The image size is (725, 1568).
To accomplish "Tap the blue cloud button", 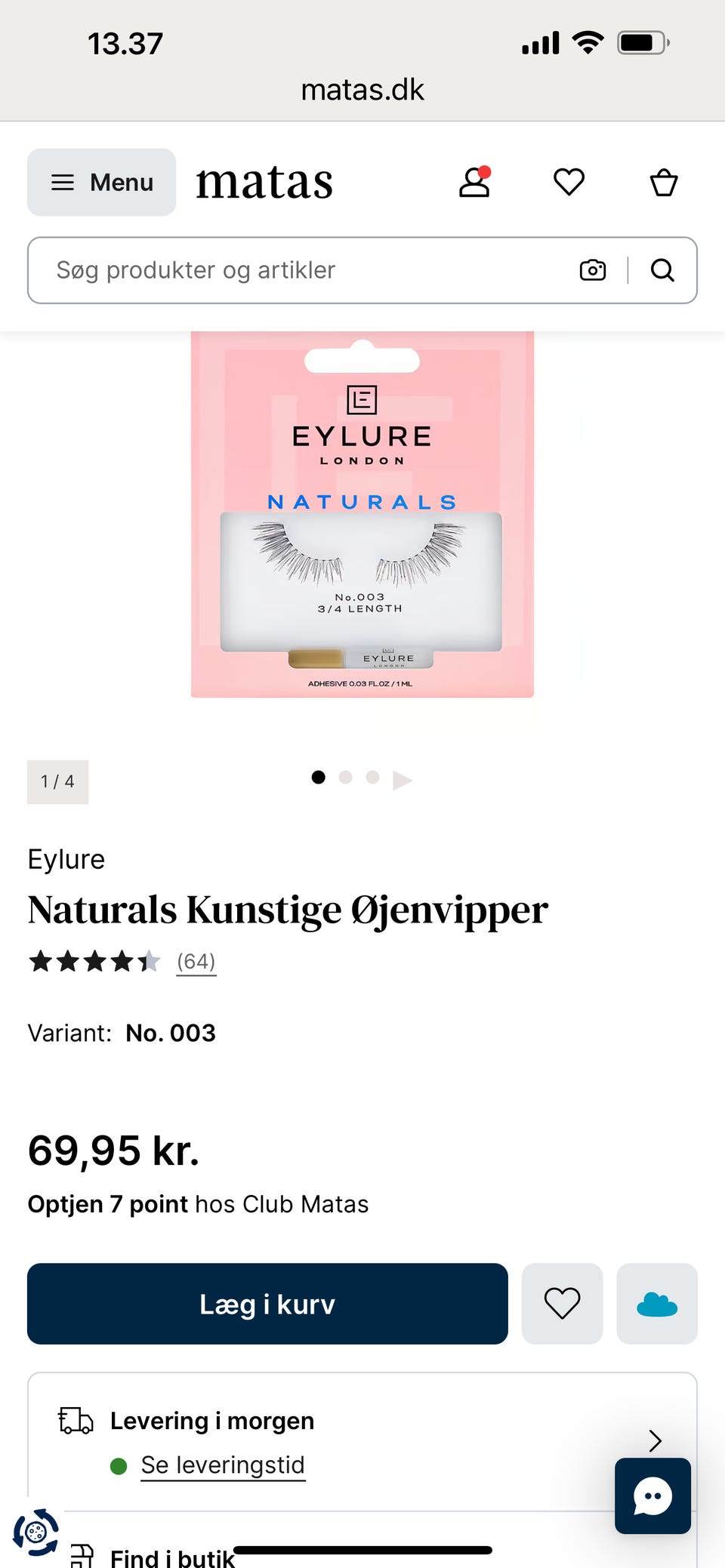I will 657,1304.
